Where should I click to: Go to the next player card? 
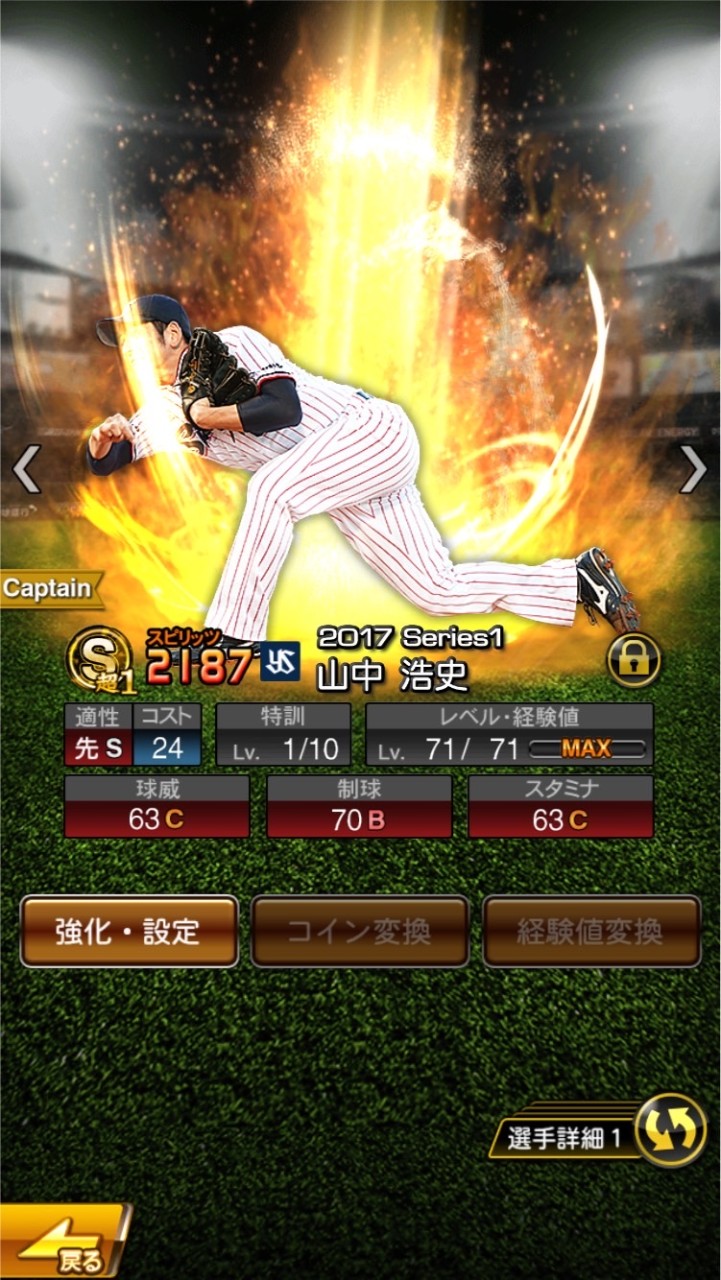(x=693, y=469)
